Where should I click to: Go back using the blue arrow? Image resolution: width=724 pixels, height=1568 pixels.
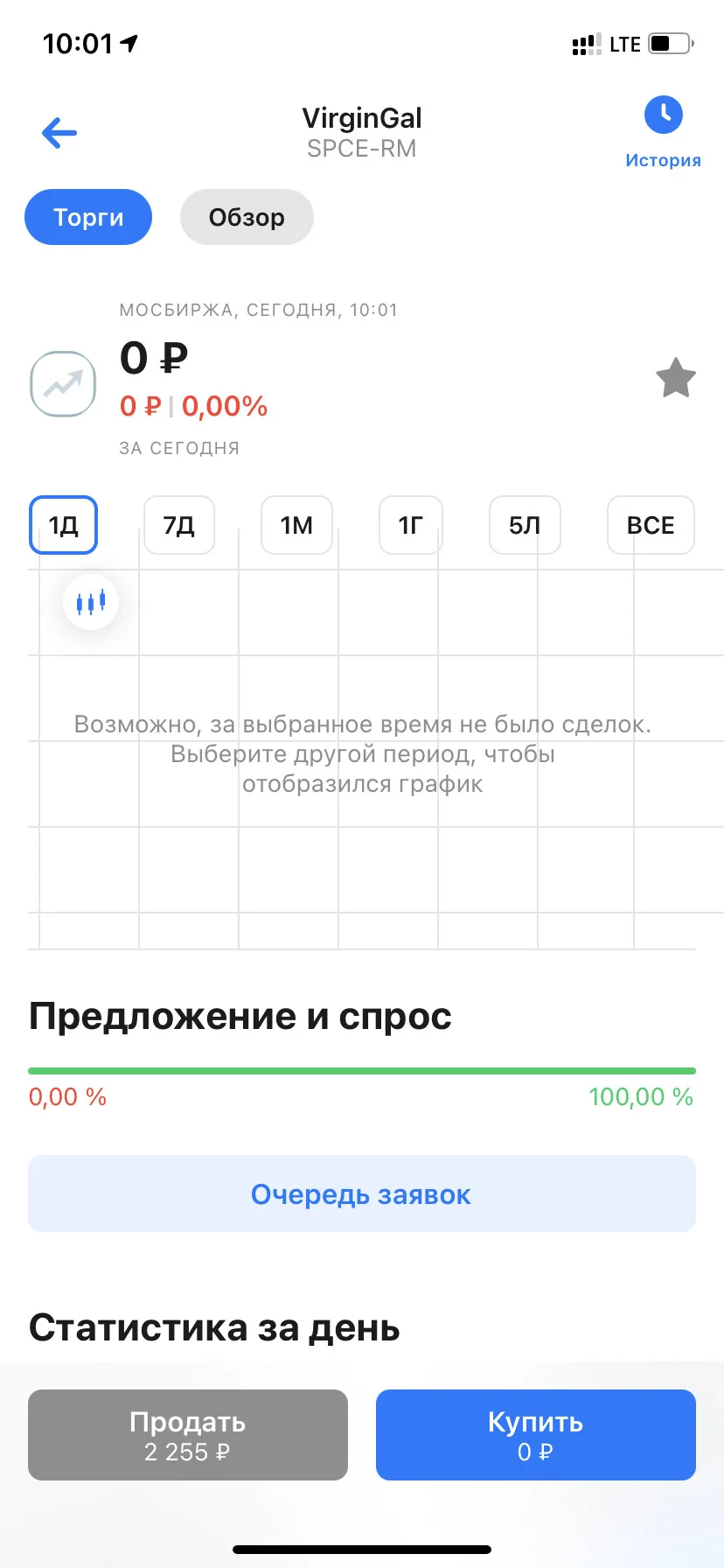[x=59, y=133]
